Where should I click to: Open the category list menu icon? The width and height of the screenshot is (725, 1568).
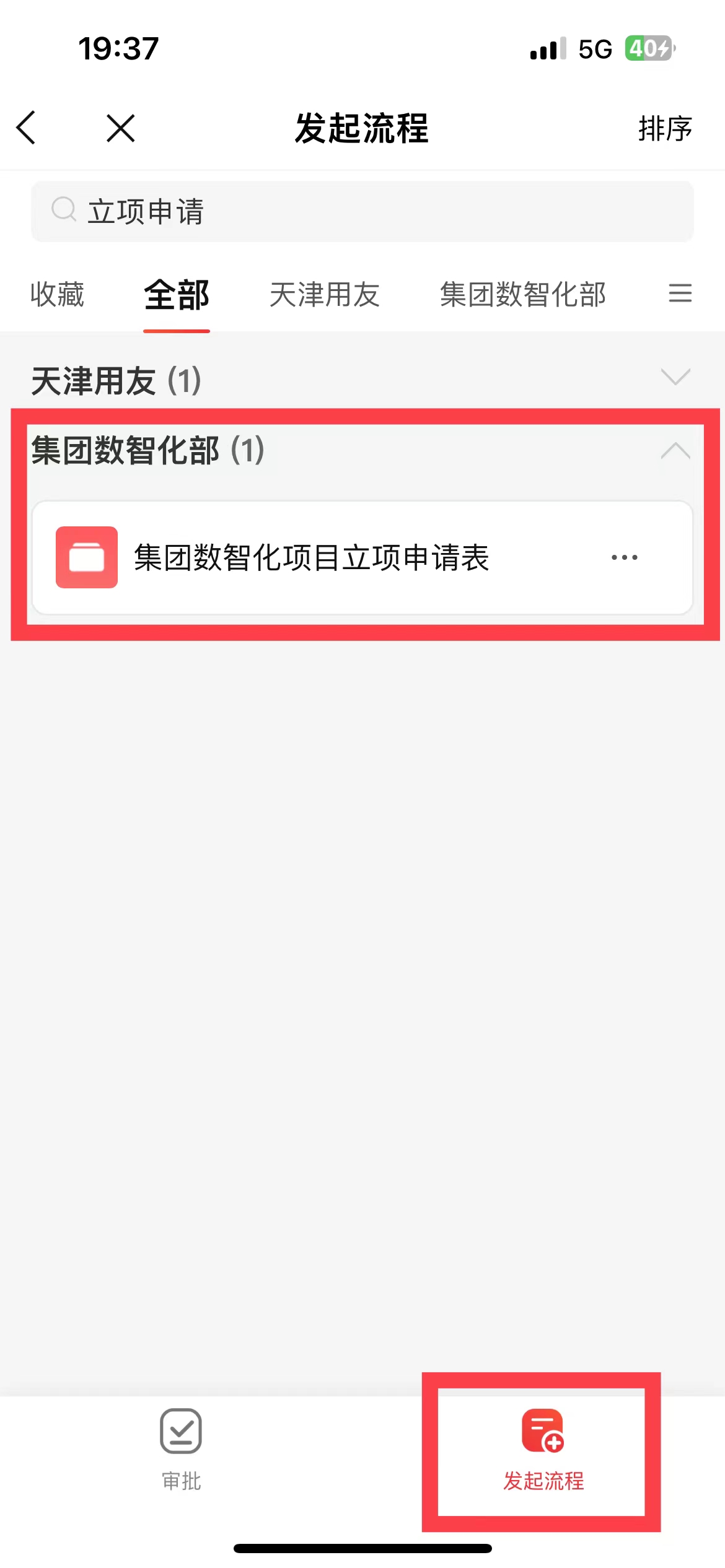point(680,293)
